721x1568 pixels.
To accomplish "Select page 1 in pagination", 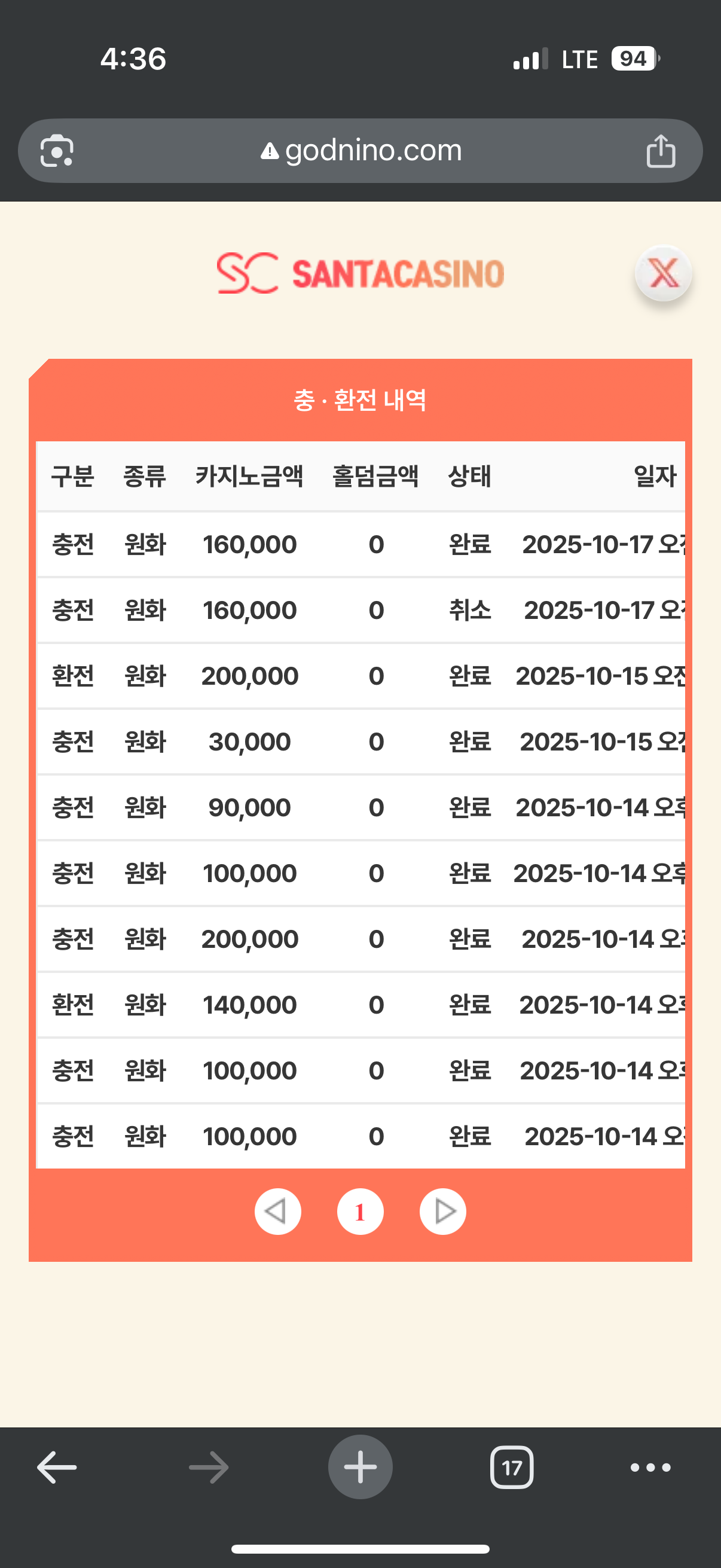I will (360, 1212).
